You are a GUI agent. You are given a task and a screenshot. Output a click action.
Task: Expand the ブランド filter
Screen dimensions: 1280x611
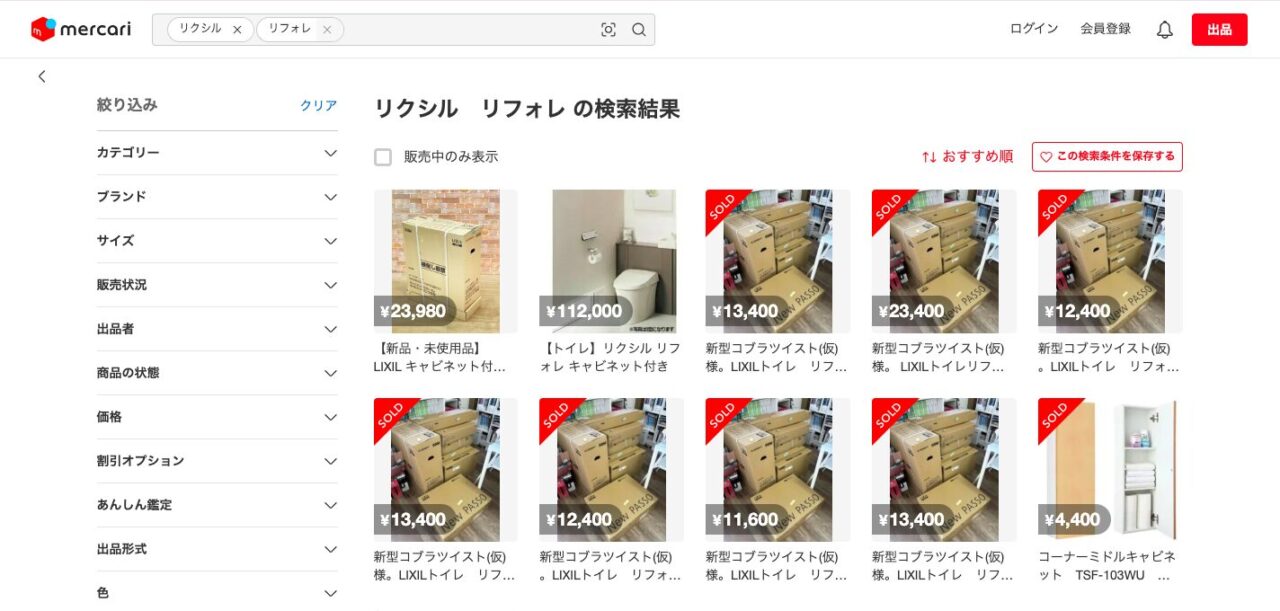point(217,197)
